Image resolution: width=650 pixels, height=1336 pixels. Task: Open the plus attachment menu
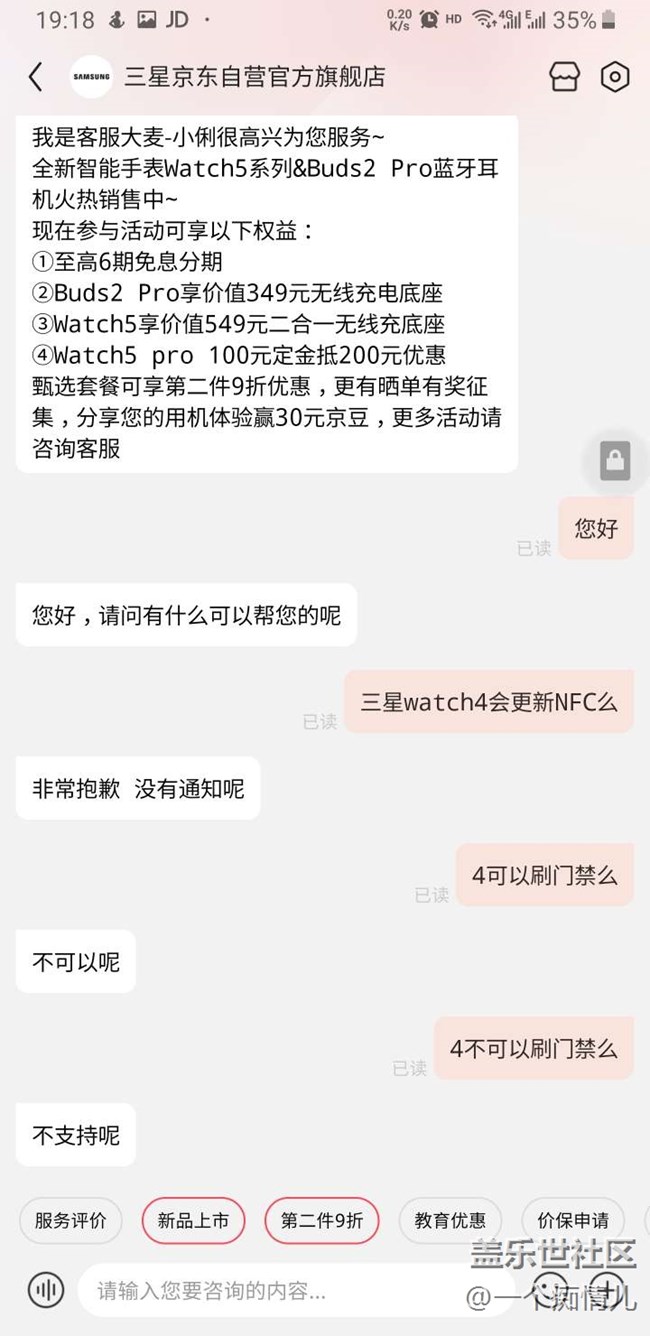(x=607, y=1288)
